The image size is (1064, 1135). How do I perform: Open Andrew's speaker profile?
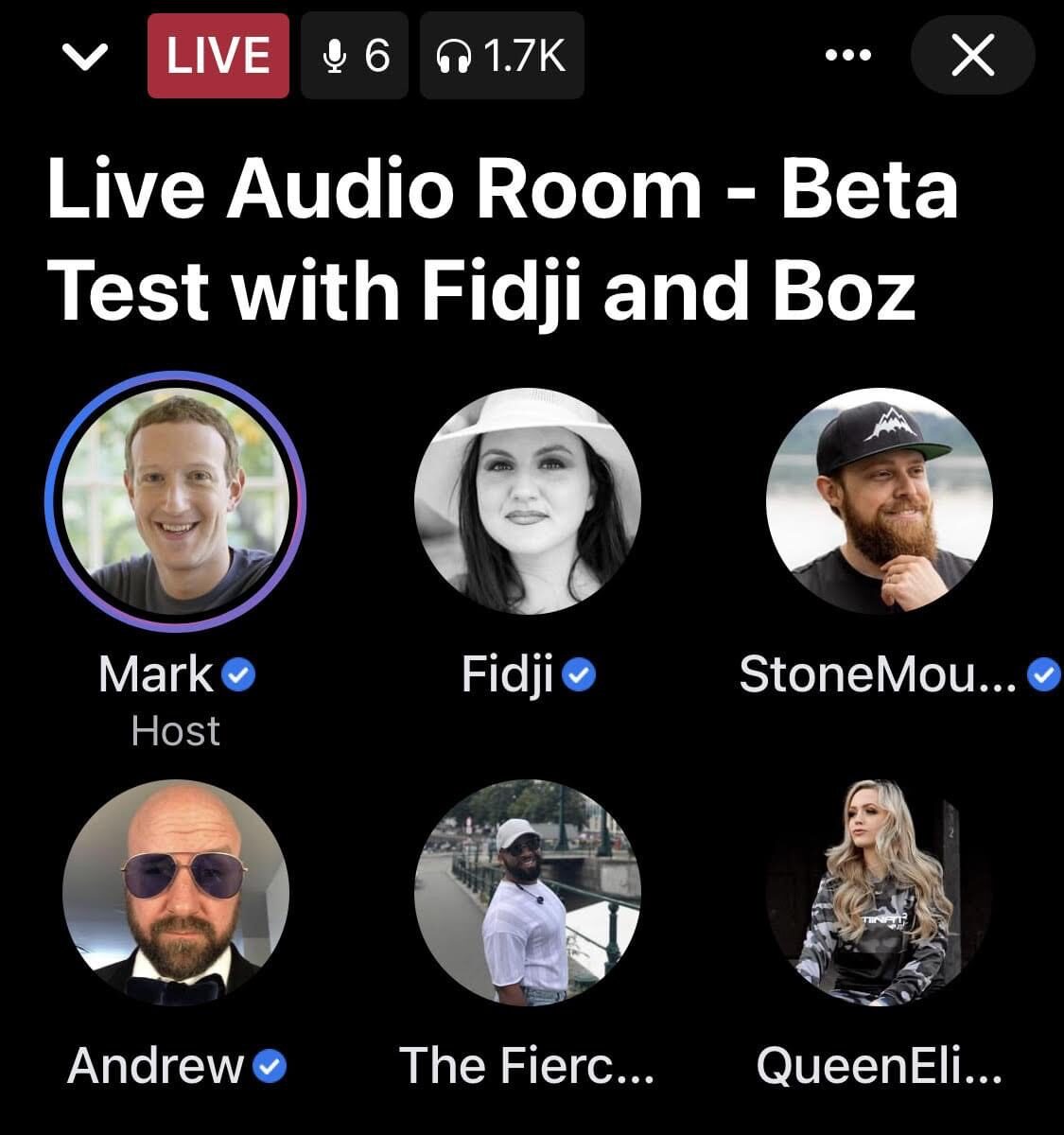[176, 892]
